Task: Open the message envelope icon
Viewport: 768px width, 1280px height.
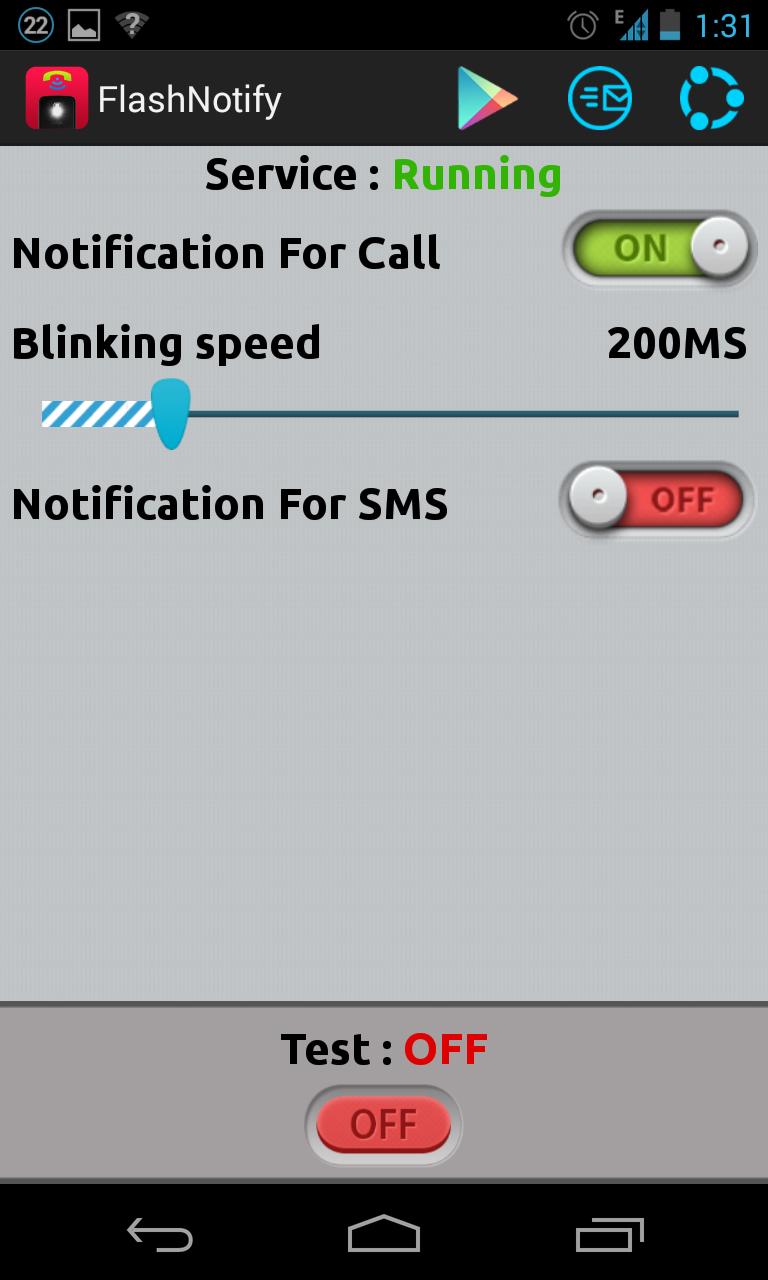Action: coord(600,98)
